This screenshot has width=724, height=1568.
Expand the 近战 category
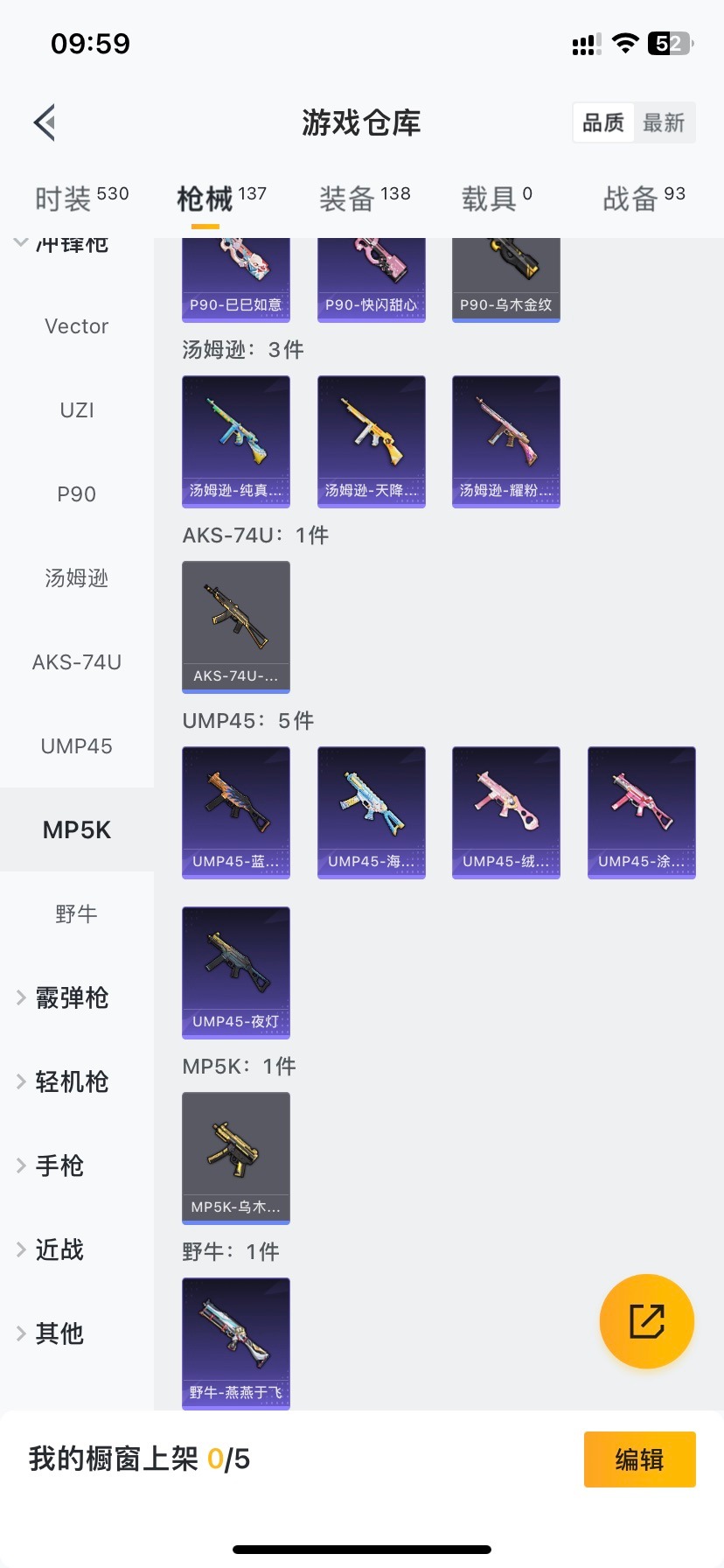59,1249
